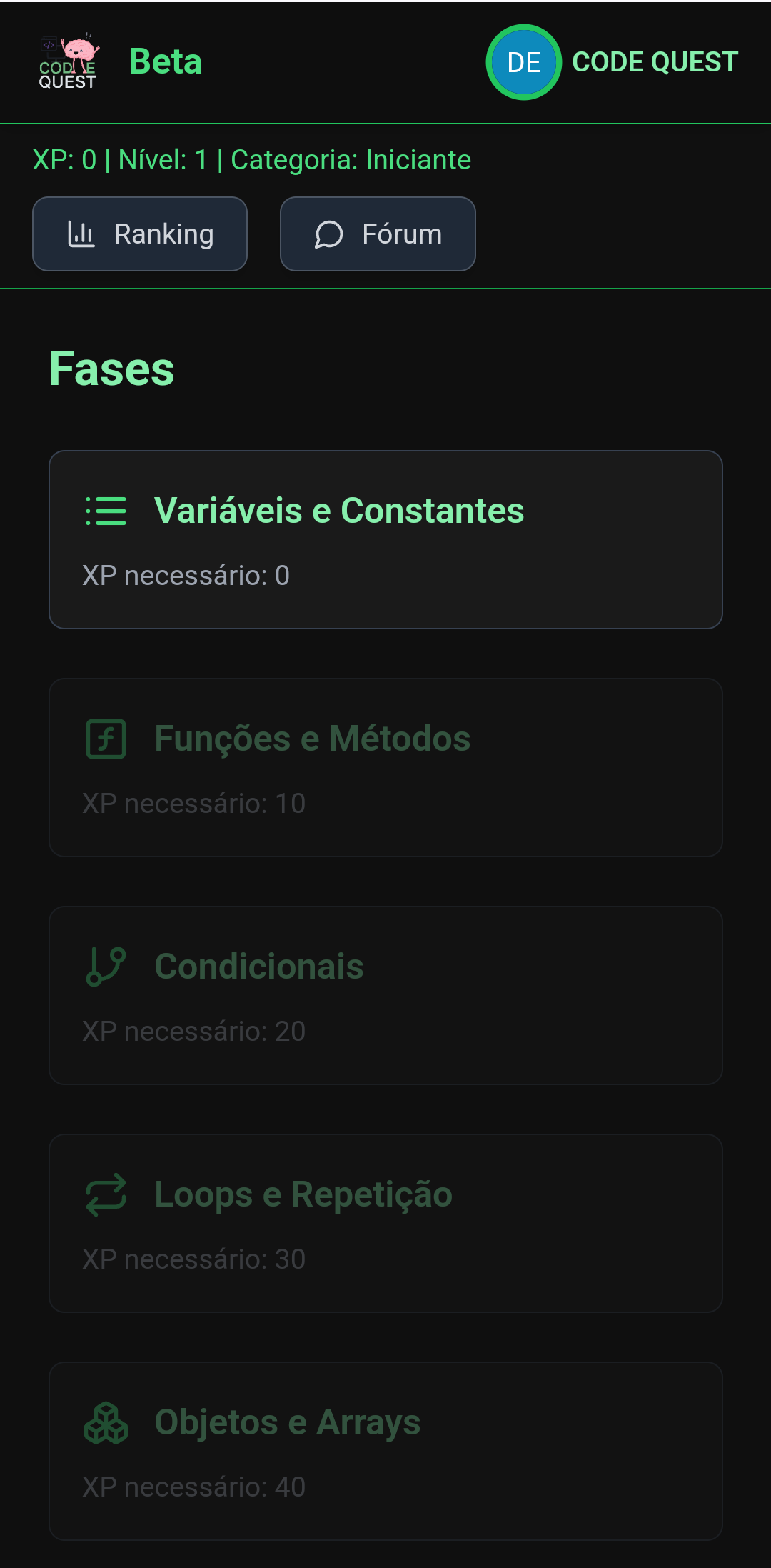The width and height of the screenshot is (771, 1568).
Task: Click the Beta label
Action: (x=166, y=61)
